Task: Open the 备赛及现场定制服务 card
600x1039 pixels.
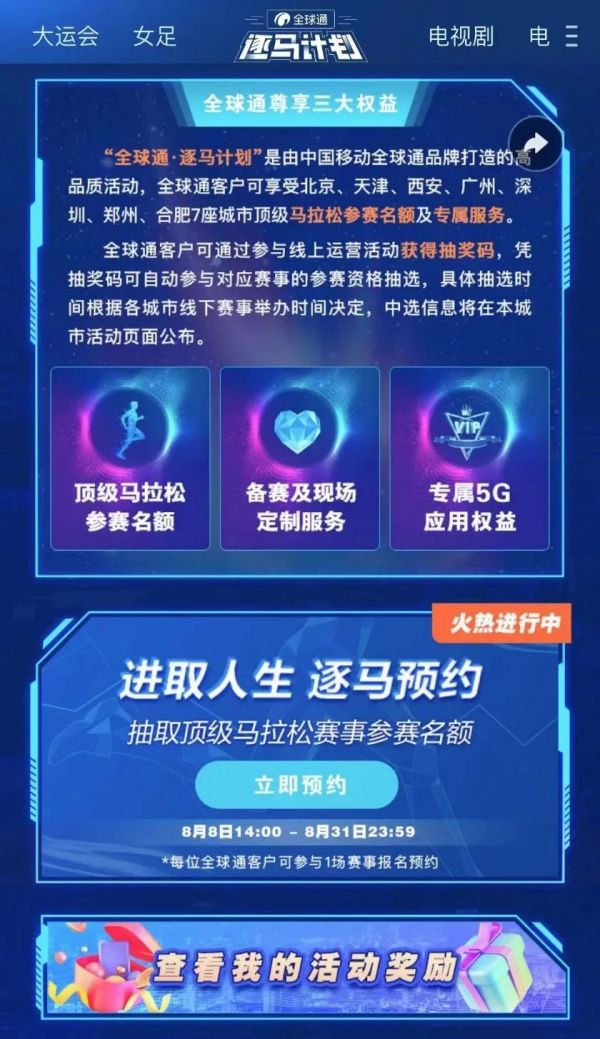Action: click(x=300, y=458)
